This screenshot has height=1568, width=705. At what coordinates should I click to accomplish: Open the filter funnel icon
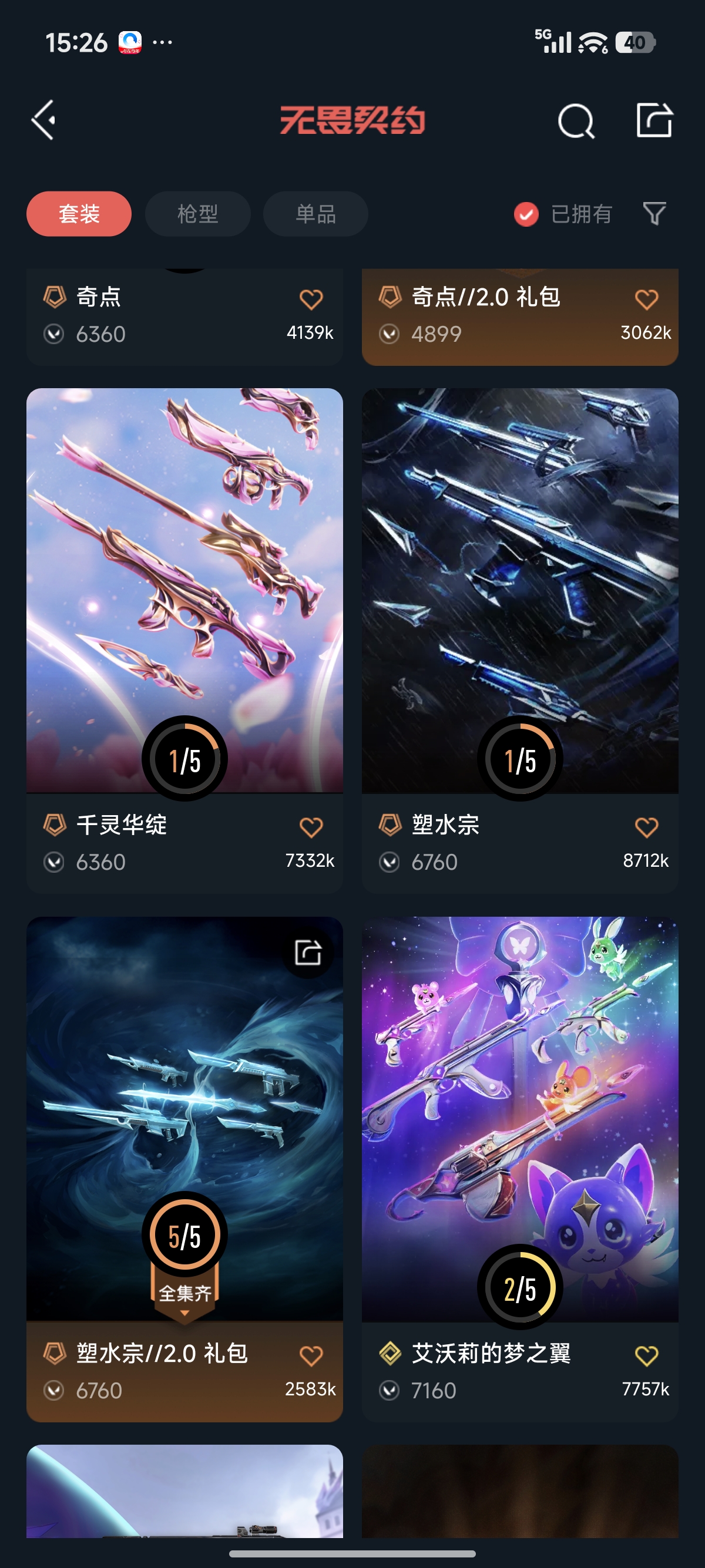[654, 214]
